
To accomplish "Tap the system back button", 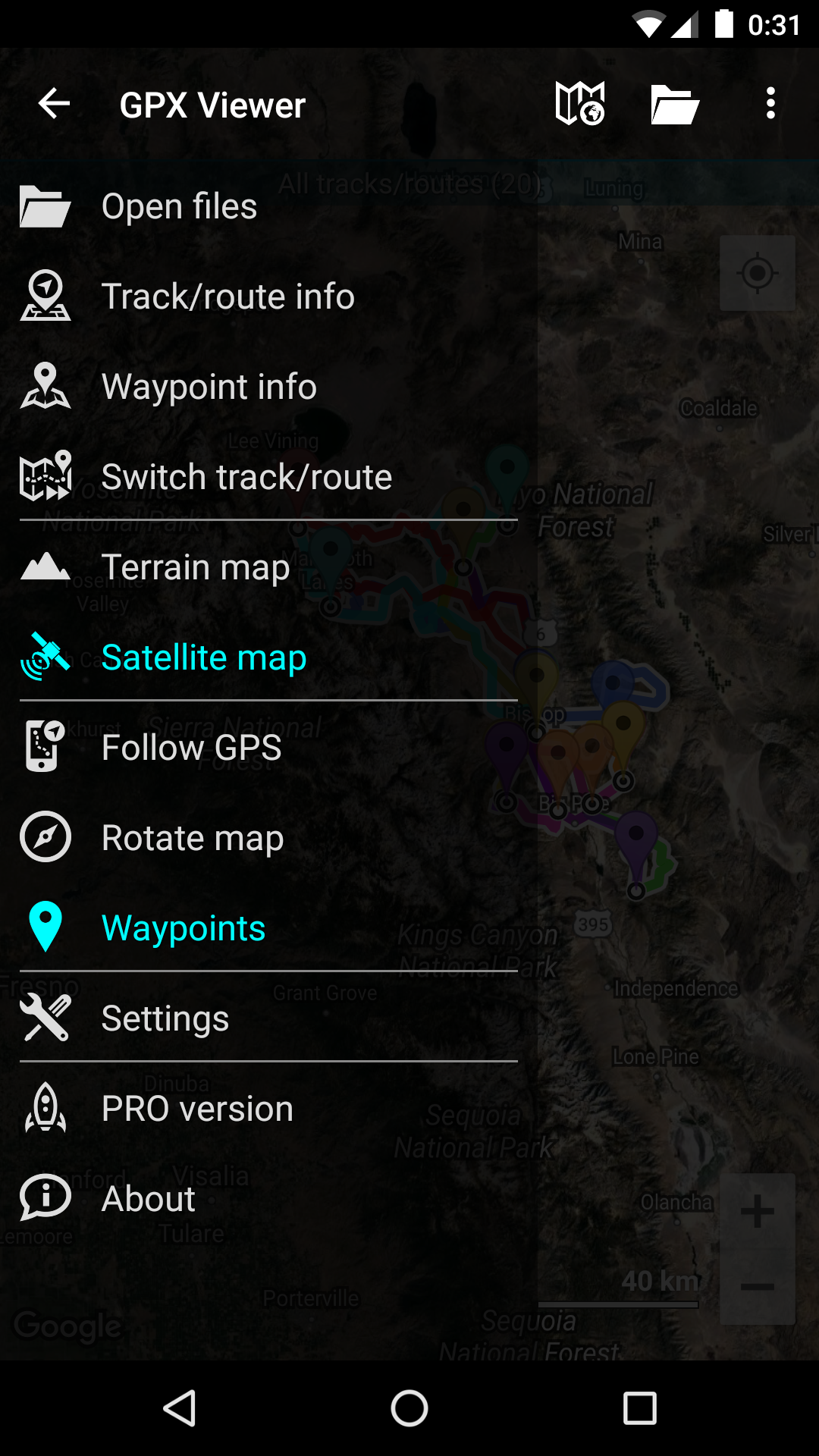I will (x=180, y=1409).
